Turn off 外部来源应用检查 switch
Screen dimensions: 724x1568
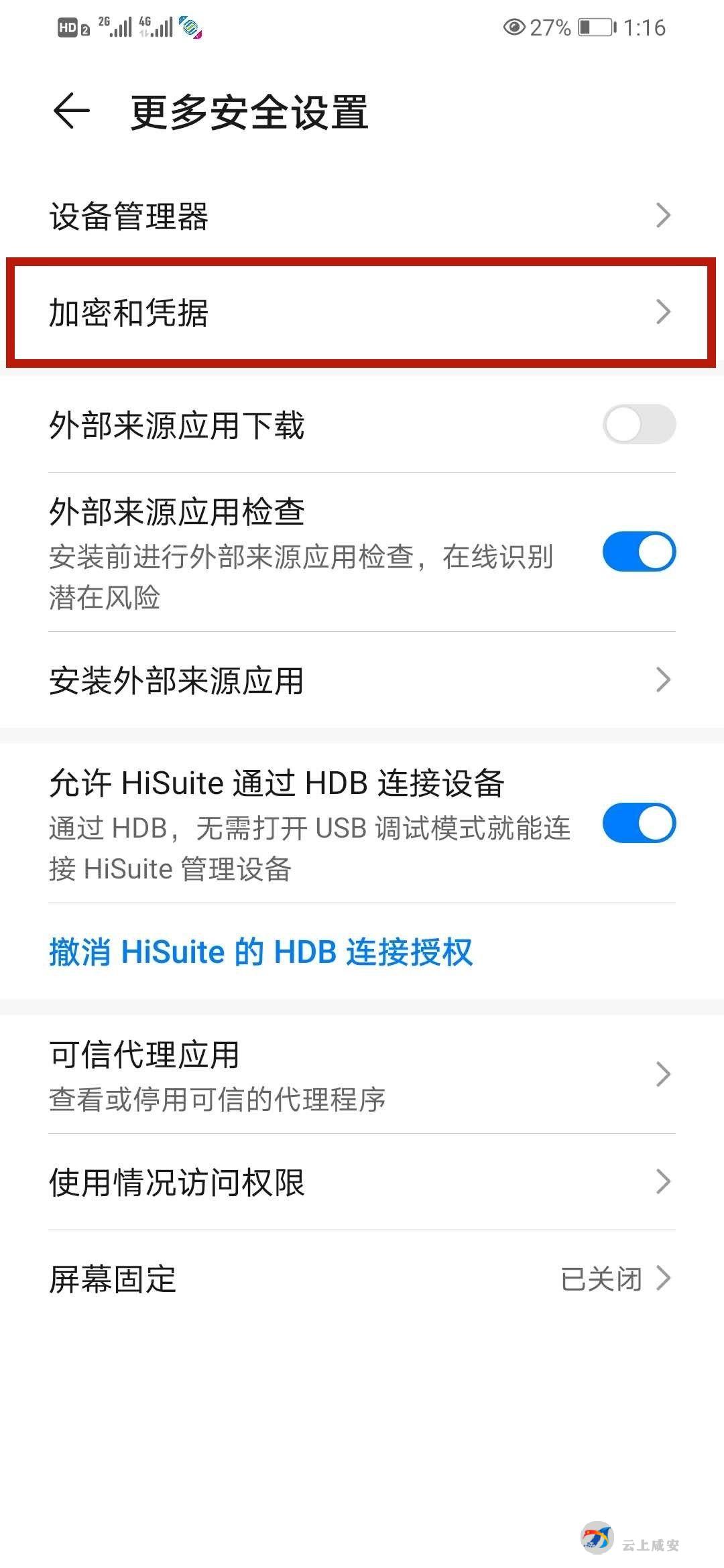point(638,552)
